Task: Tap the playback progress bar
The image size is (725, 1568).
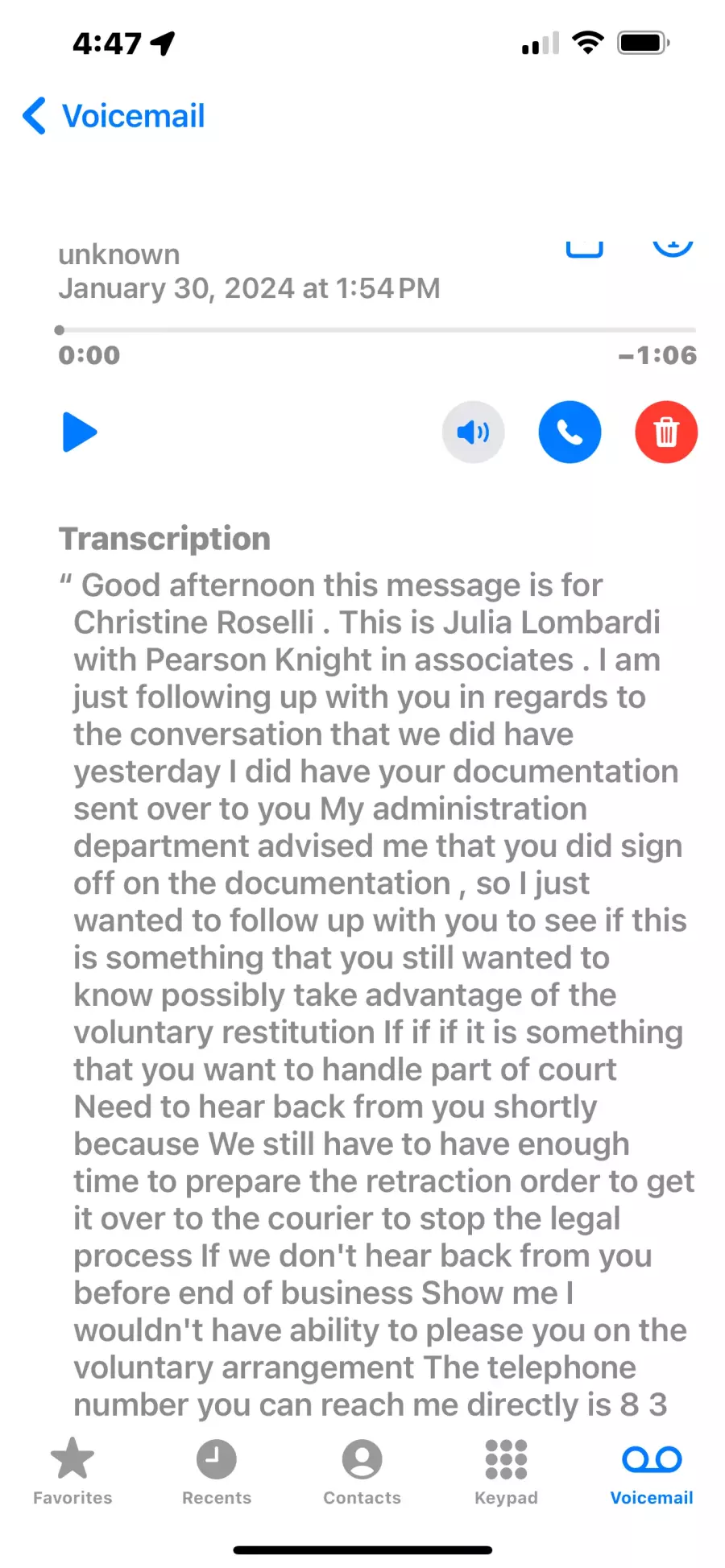Action: (x=377, y=330)
